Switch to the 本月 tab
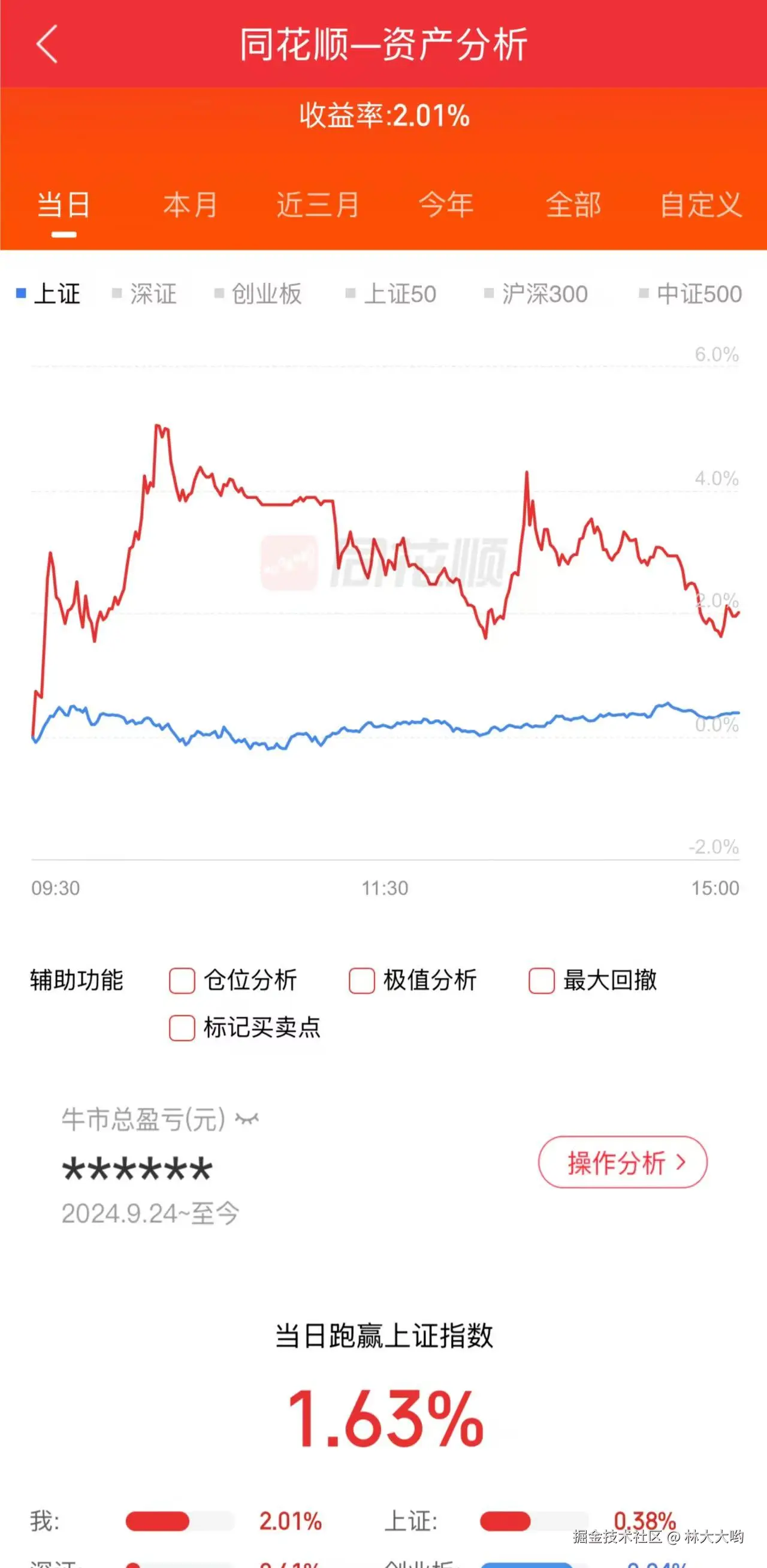The image size is (767, 1568). [192, 206]
